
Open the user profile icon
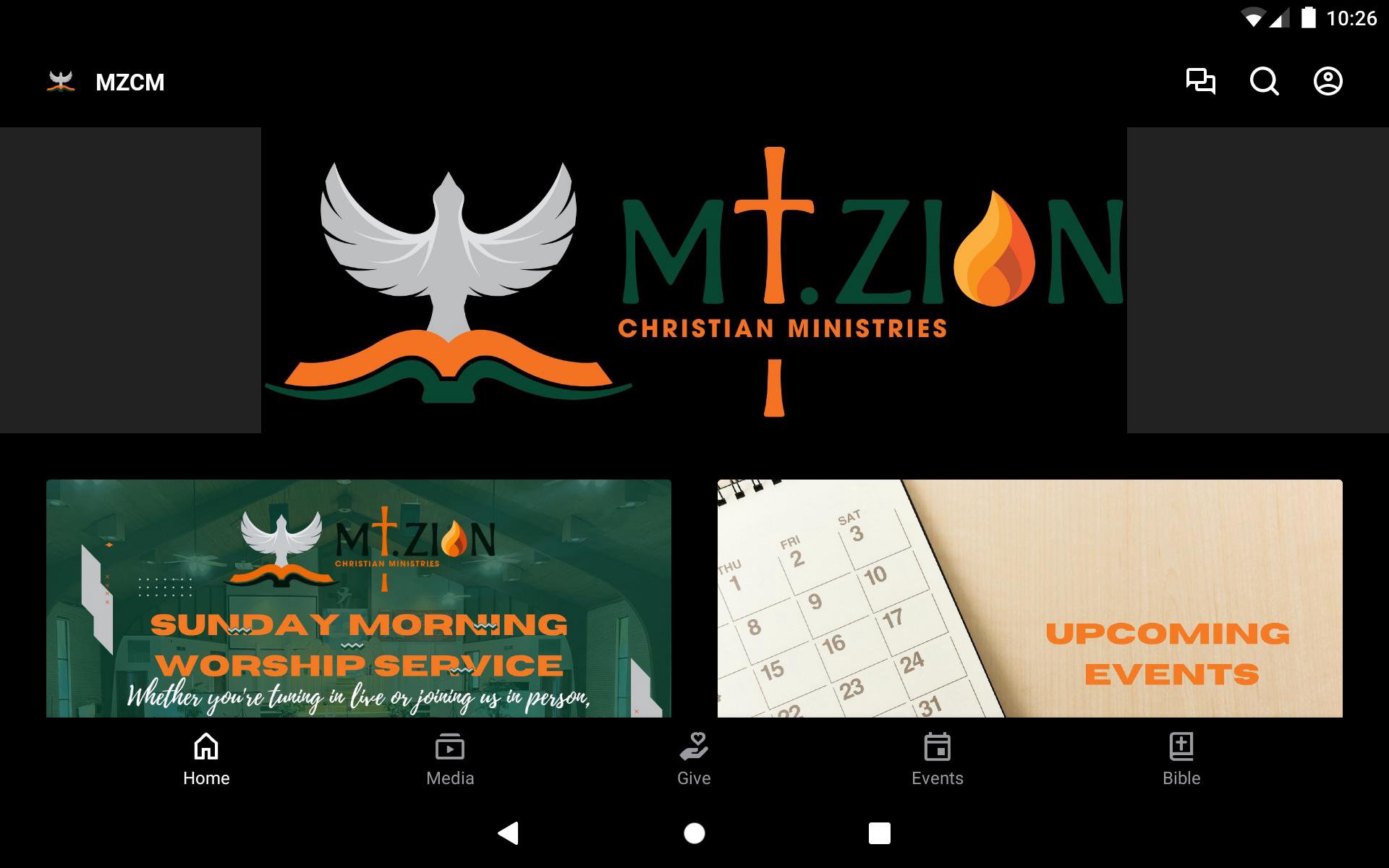coord(1328,81)
